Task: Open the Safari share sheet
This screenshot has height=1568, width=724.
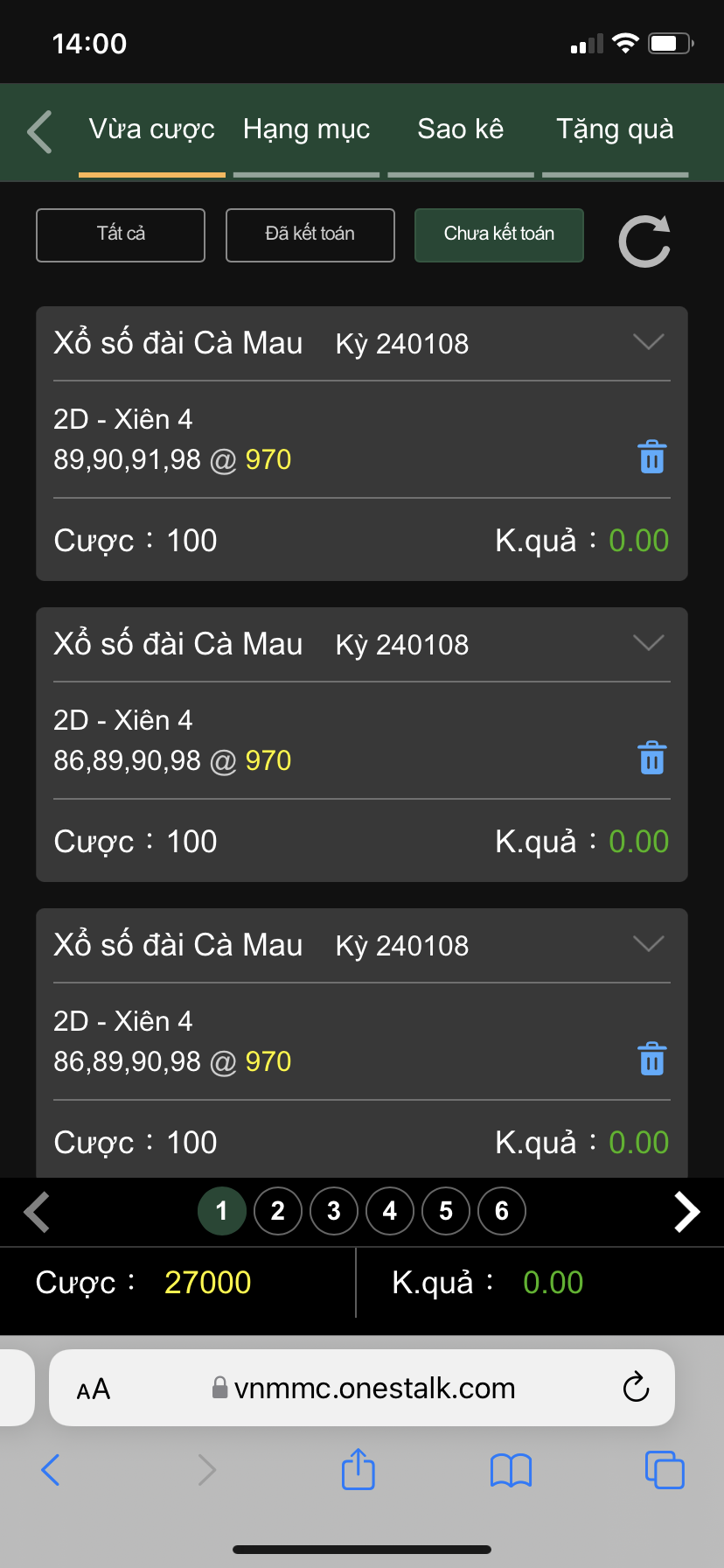Action: pos(359,1469)
